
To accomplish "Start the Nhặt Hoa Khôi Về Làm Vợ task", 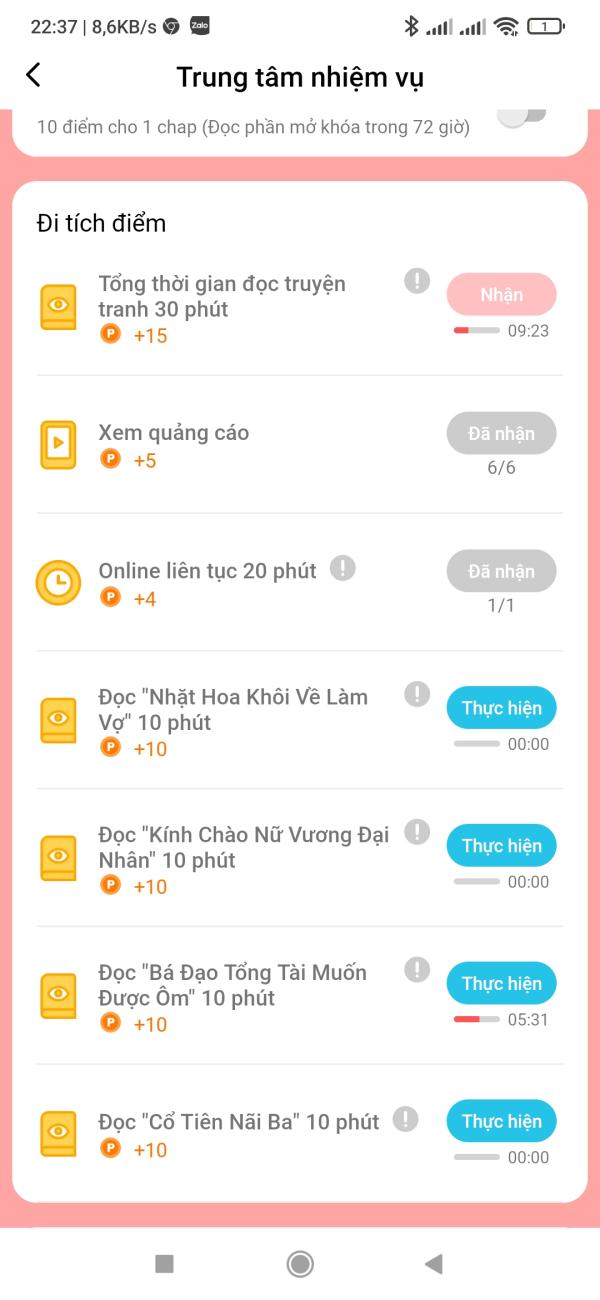I will [501, 708].
